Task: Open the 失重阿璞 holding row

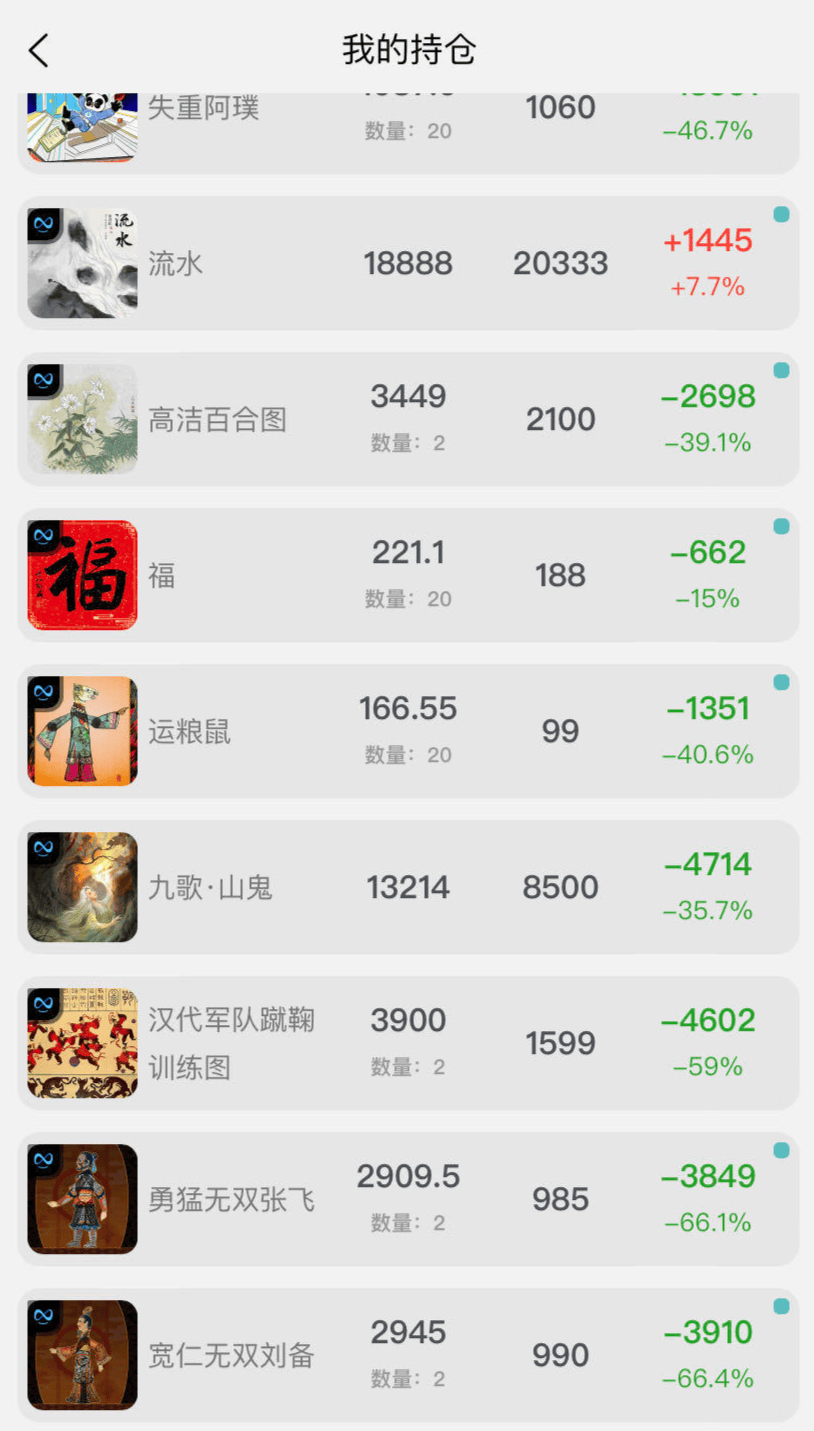Action: pyautogui.click(x=408, y=130)
